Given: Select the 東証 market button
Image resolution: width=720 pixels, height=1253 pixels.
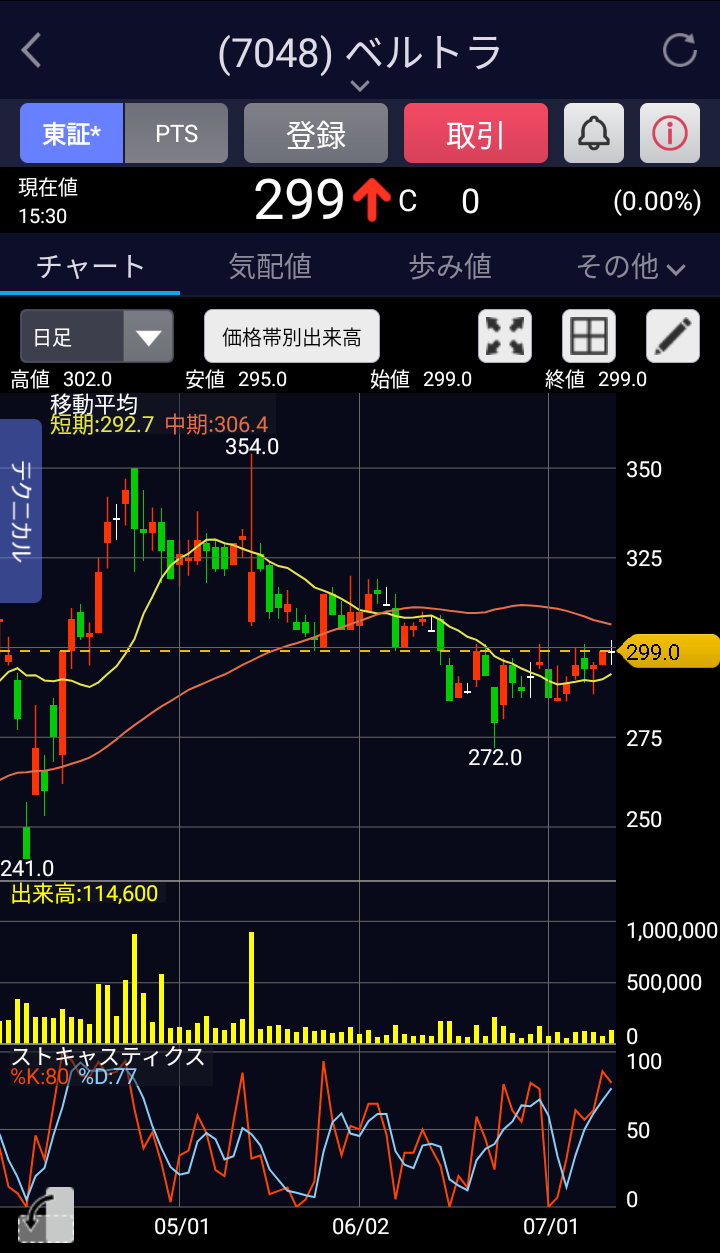Looking at the screenshot, I should 71,134.
